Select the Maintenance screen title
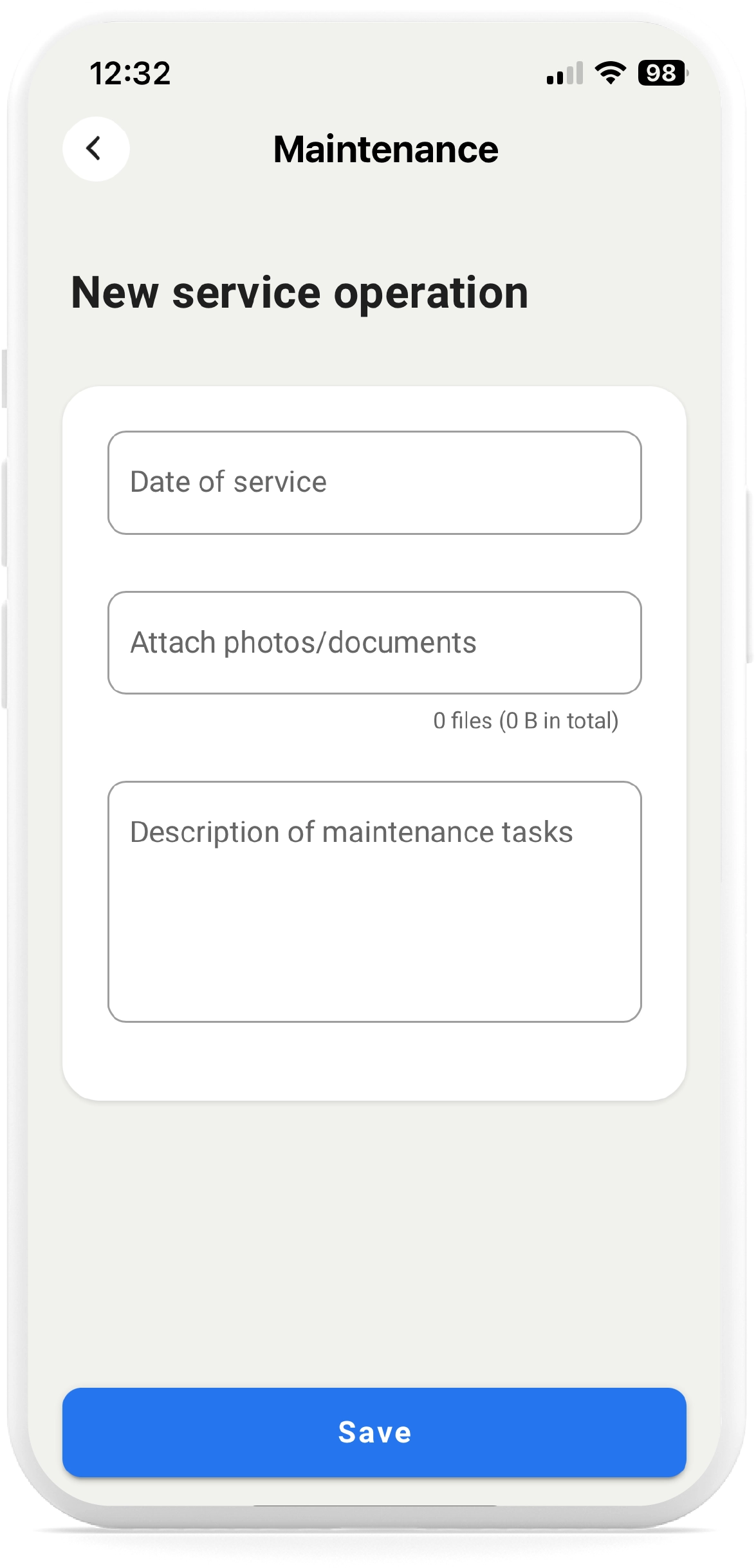The height and width of the screenshot is (1568, 756). tap(385, 147)
